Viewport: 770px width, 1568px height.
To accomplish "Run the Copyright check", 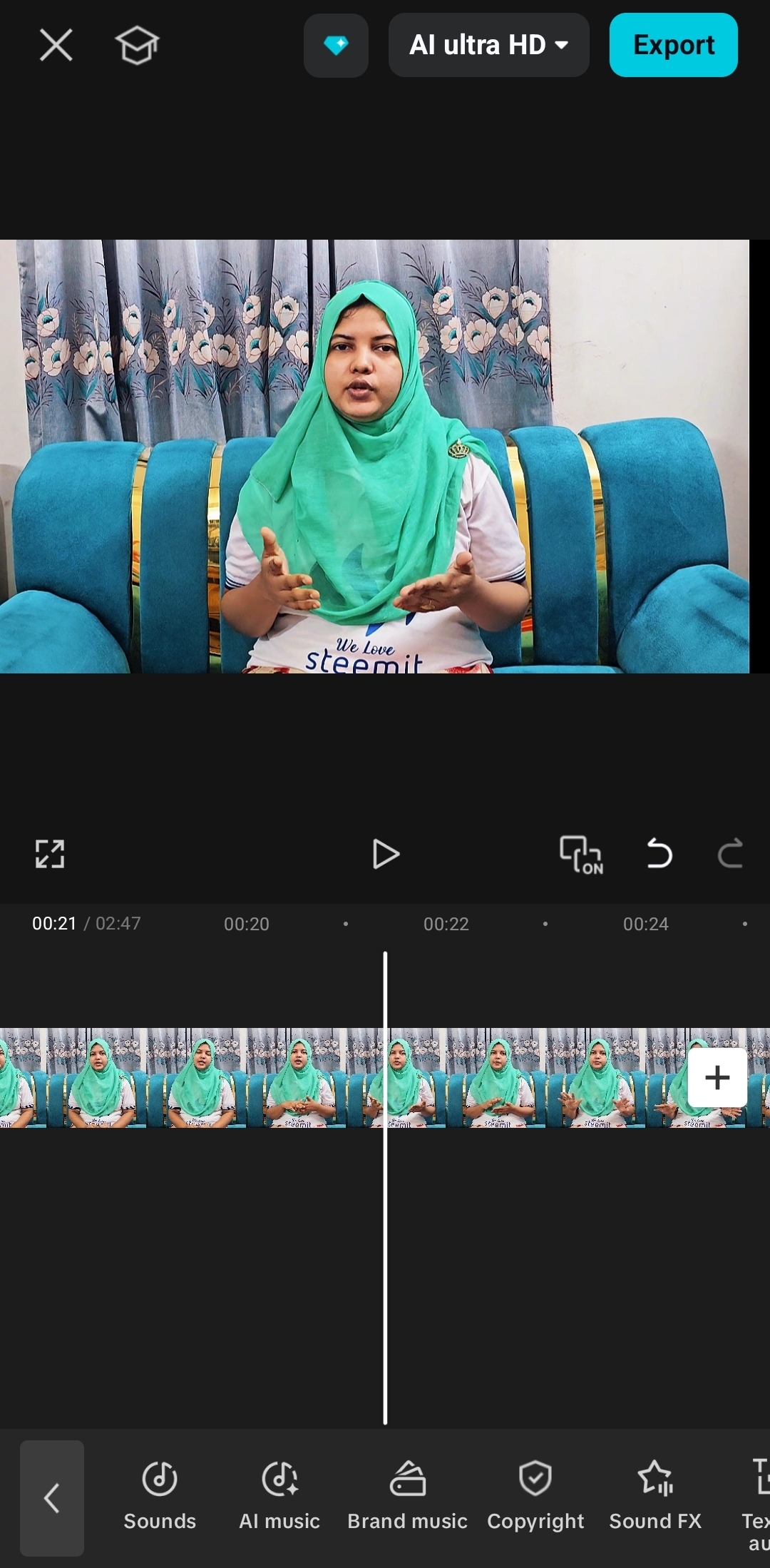I will (535, 1496).
